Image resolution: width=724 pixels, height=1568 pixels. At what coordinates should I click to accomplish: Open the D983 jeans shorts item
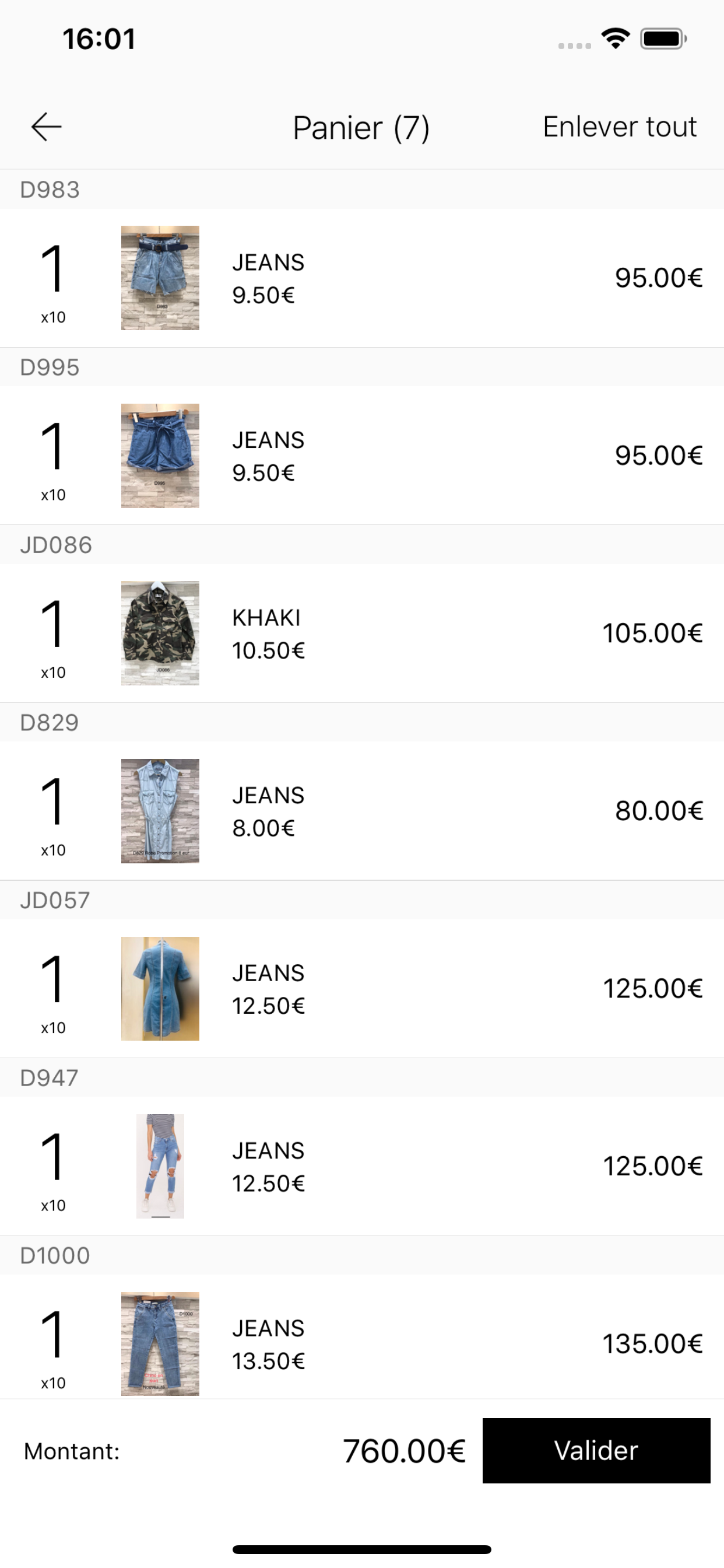point(362,278)
